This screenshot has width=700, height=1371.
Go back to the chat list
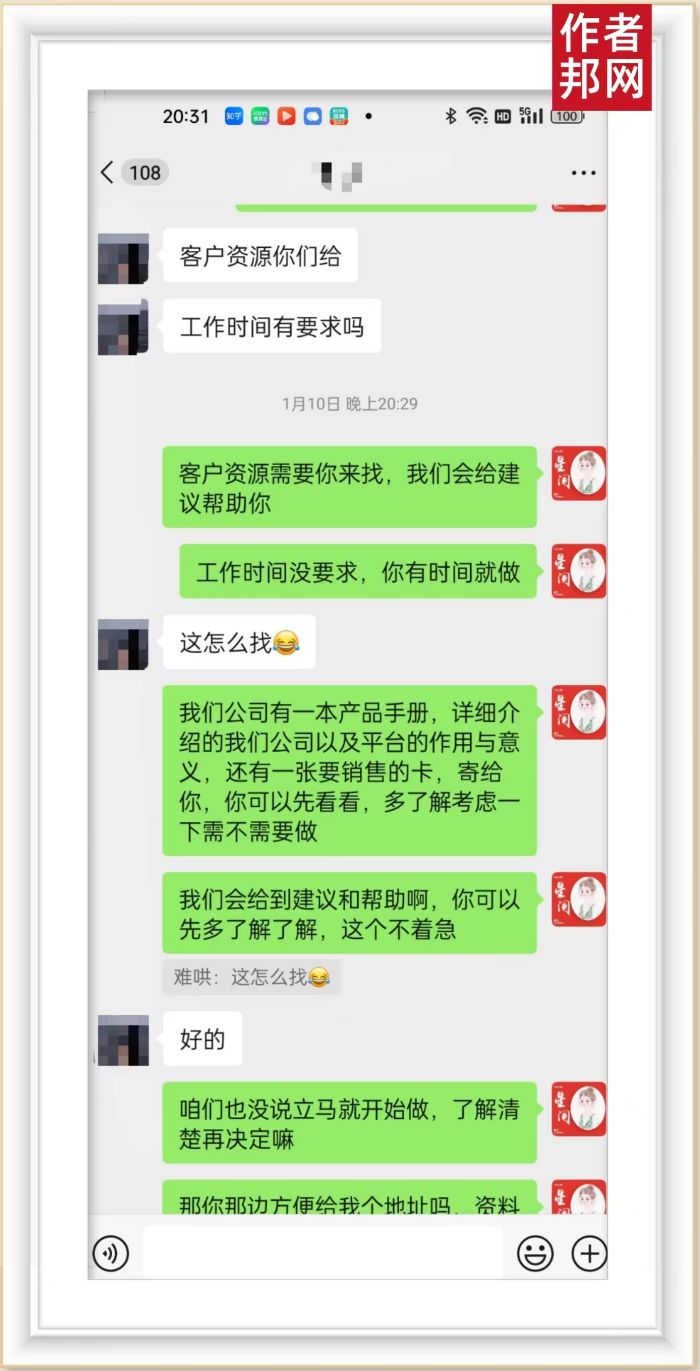[109, 172]
